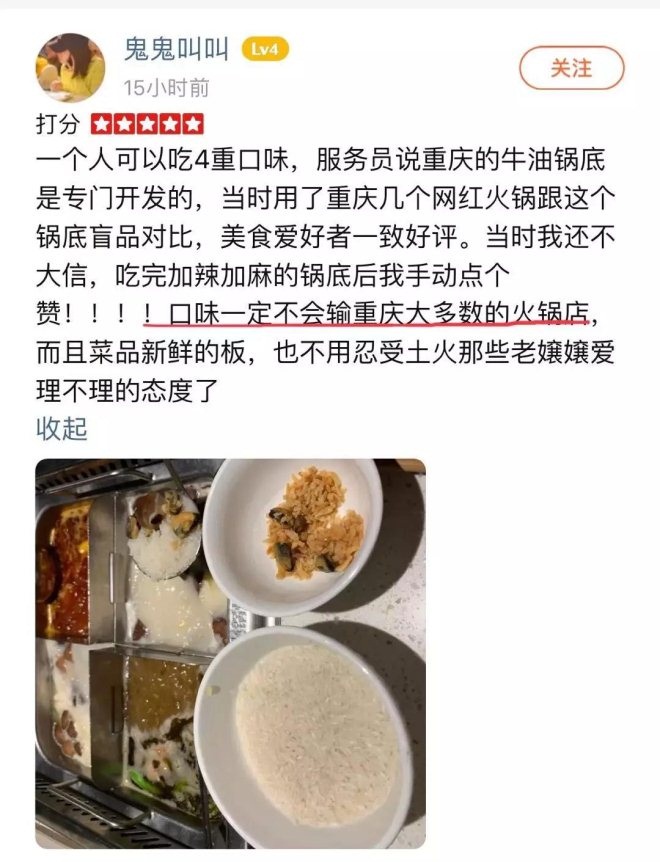Screen dimensions: 660x862
Task: Open the username 鬼鬼叫叫
Action: click(177, 49)
